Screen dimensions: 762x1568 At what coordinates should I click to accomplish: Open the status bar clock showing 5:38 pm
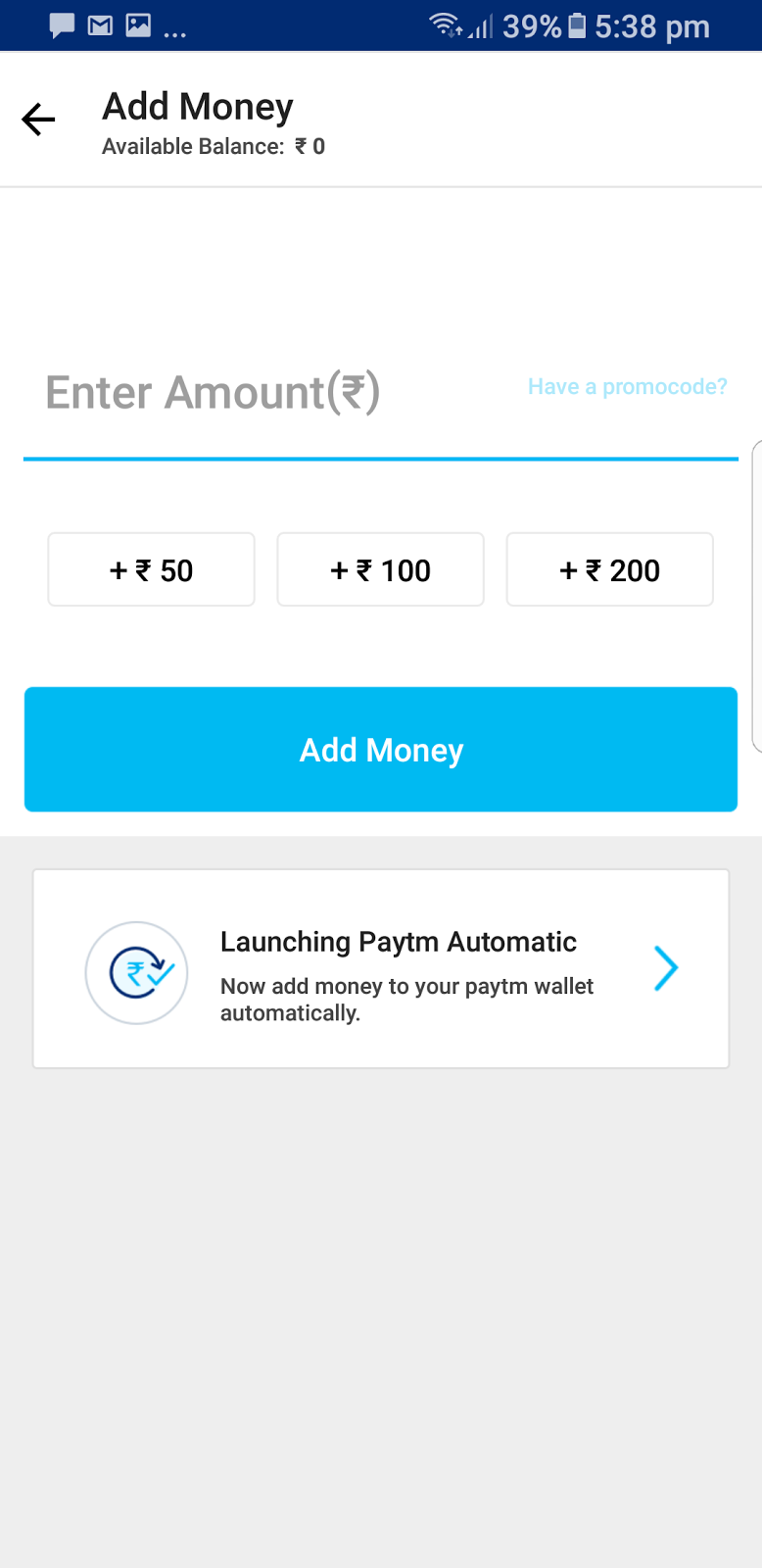point(654,25)
